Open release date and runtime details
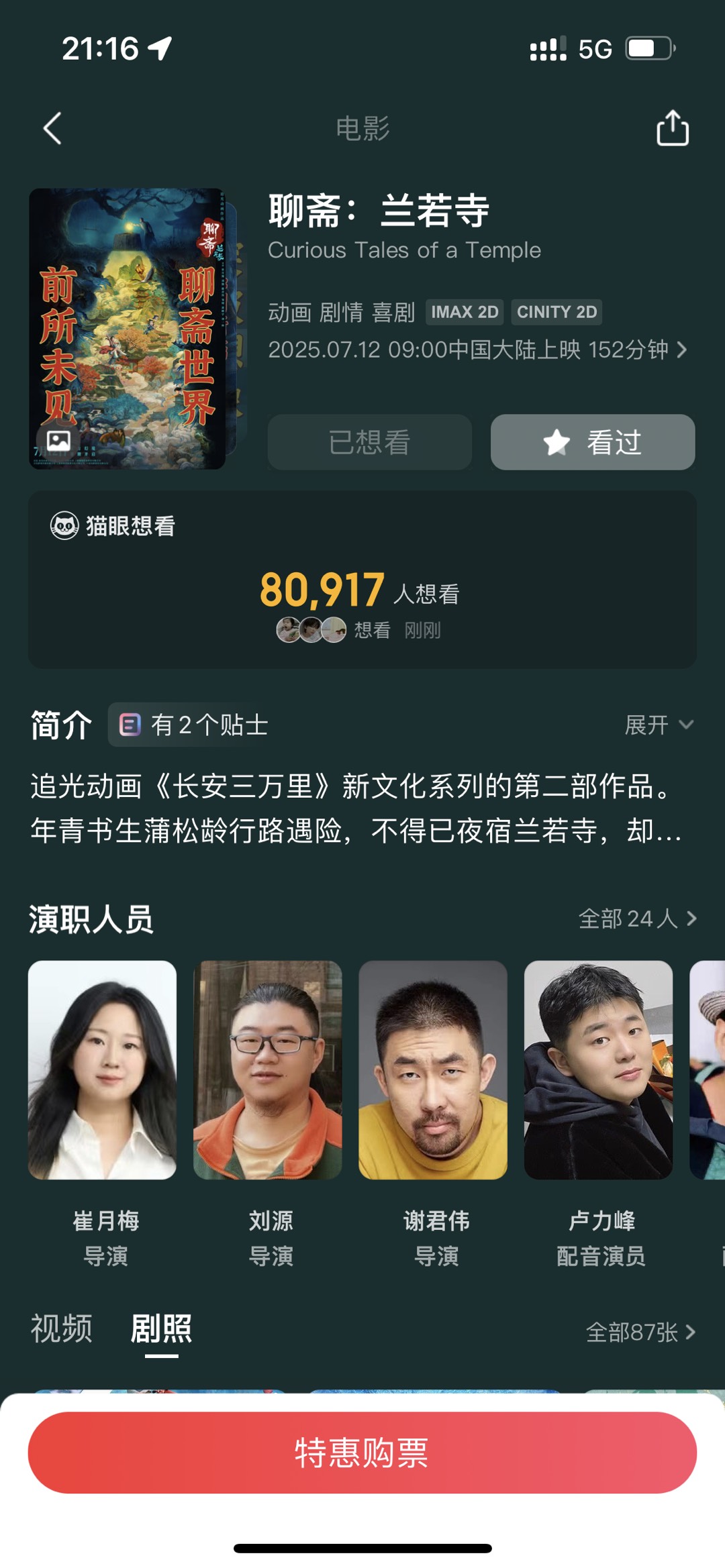 click(x=477, y=350)
